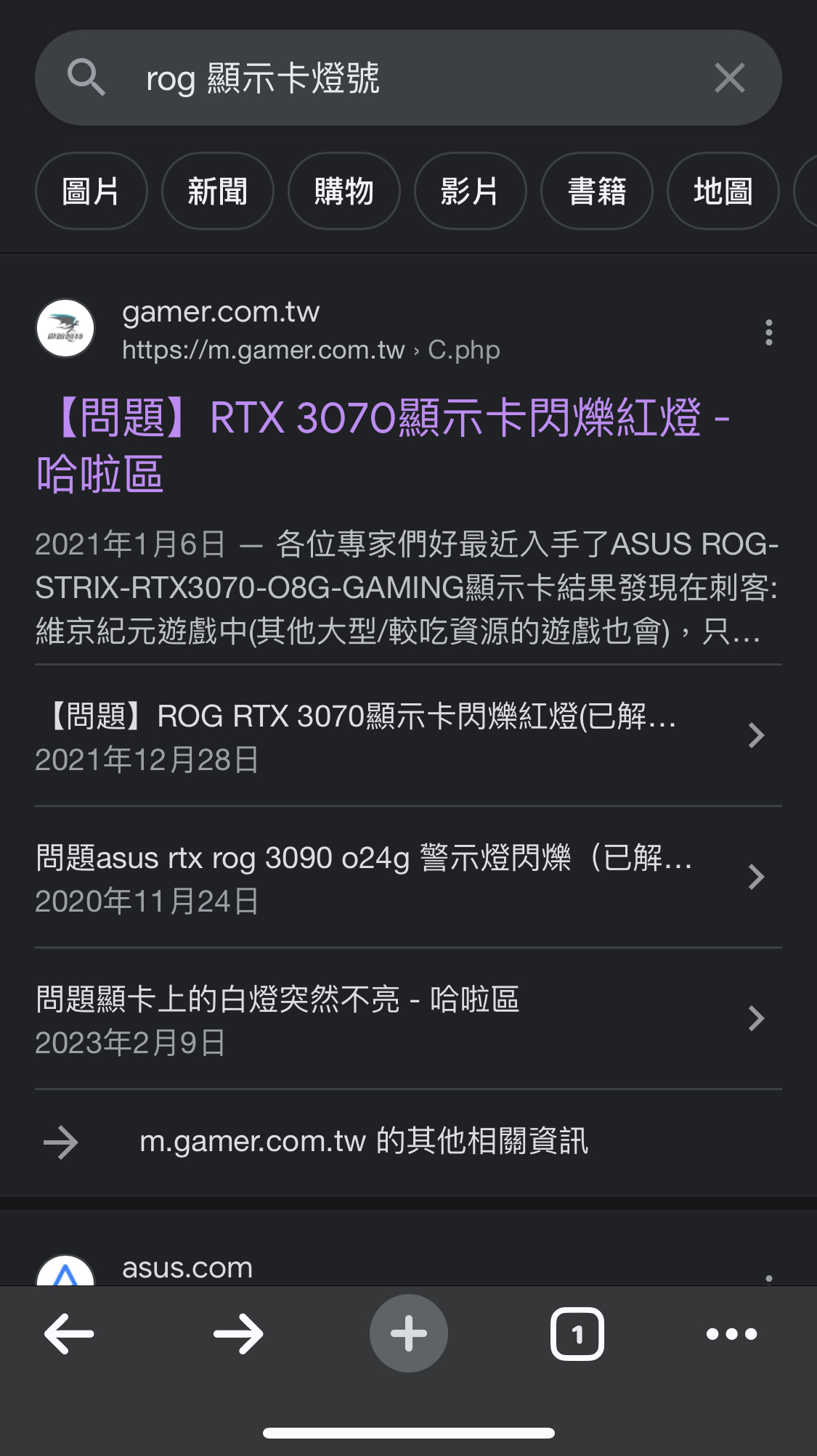
Task: Open the 地圖 results filter
Action: click(723, 192)
